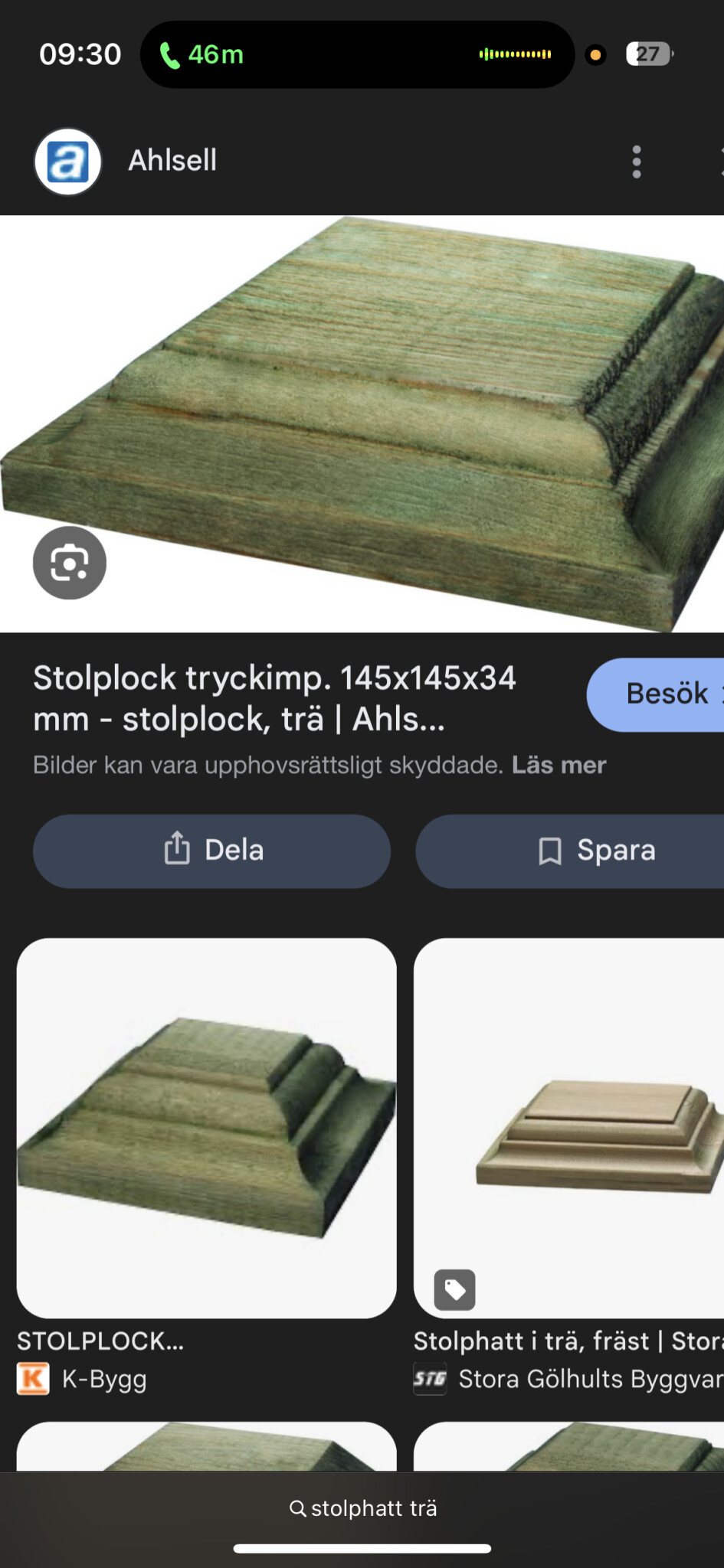Tap the stolphatt trä search bar
724x1568 pixels.
coord(362,1508)
